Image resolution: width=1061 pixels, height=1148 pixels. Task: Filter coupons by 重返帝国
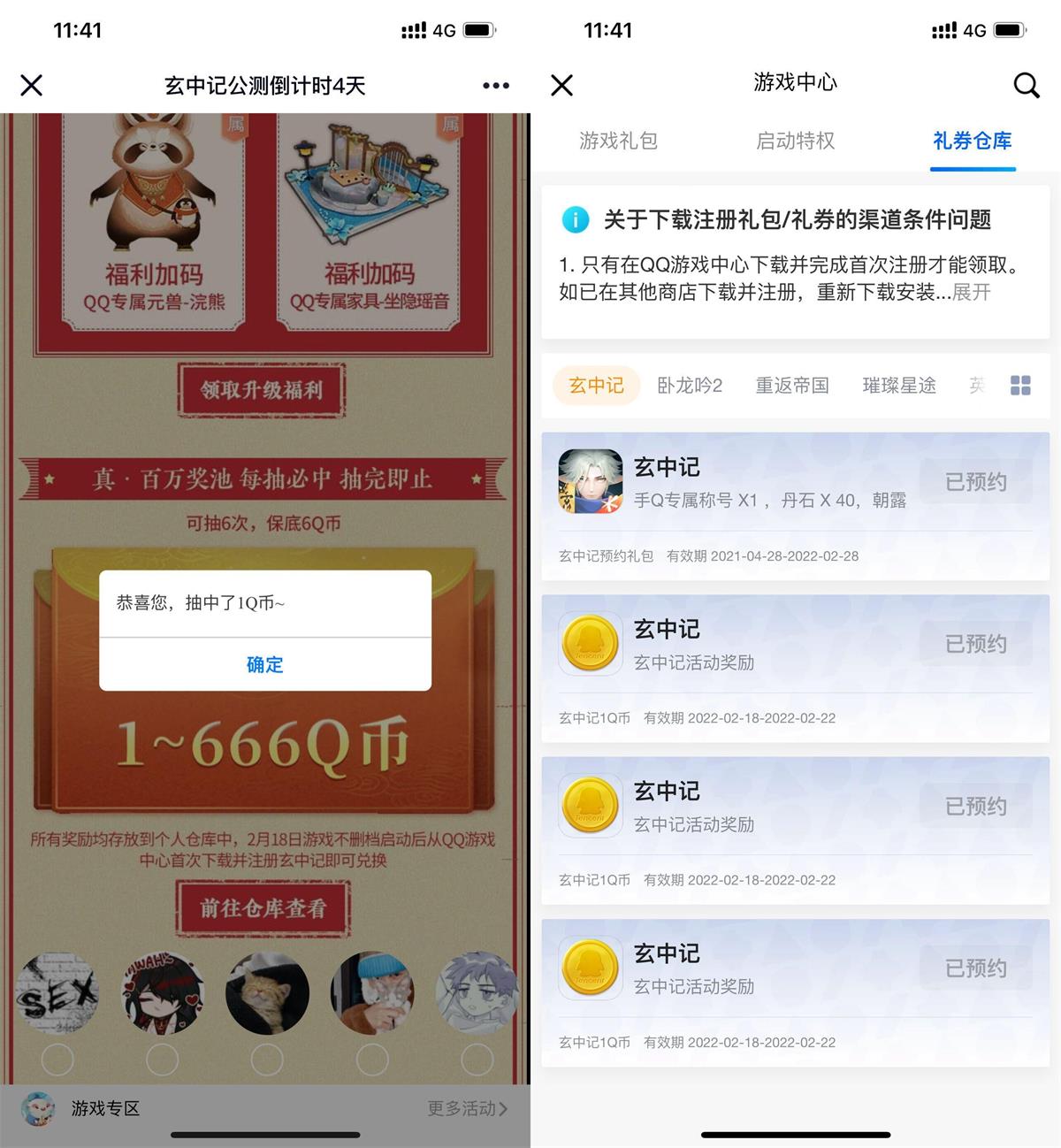point(792,386)
